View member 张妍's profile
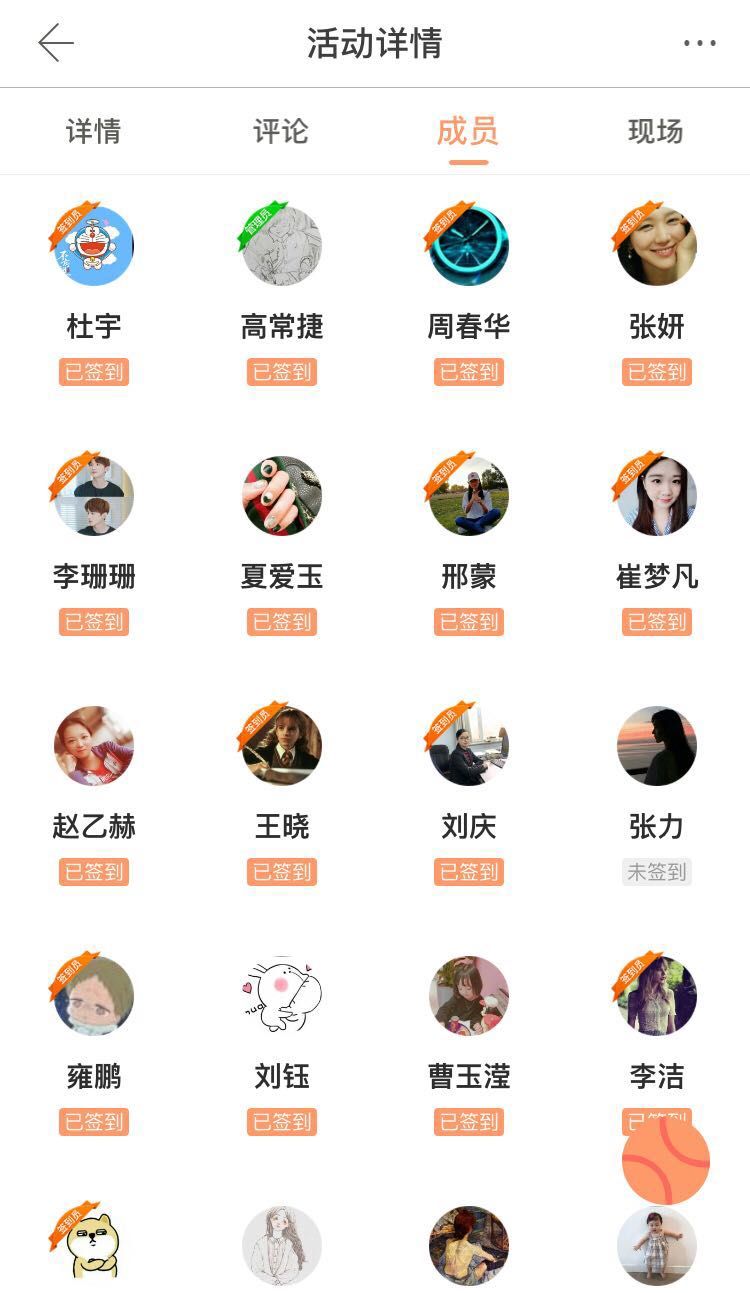750x1293 pixels. coord(656,246)
